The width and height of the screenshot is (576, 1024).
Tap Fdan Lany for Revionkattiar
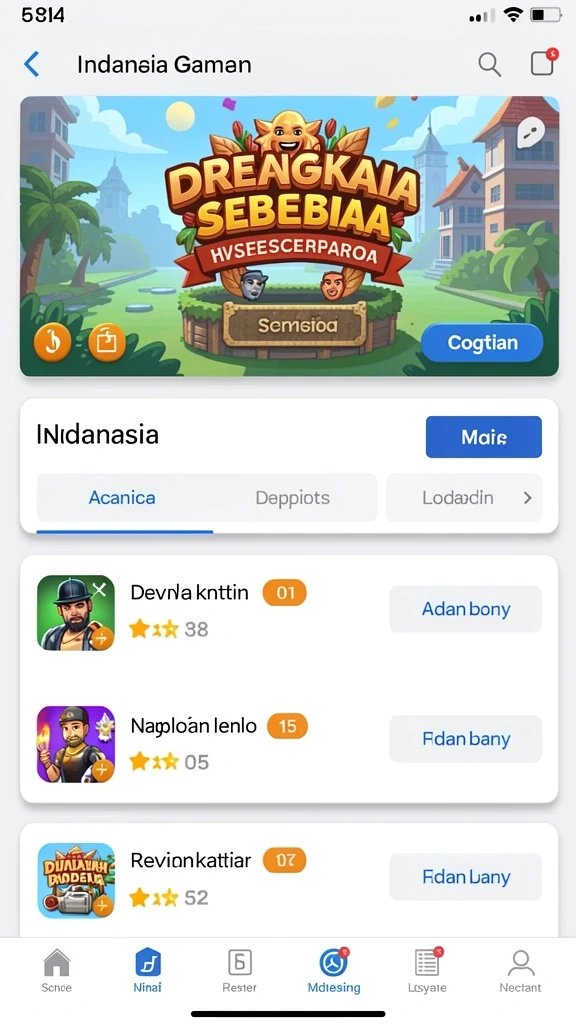[466, 876]
